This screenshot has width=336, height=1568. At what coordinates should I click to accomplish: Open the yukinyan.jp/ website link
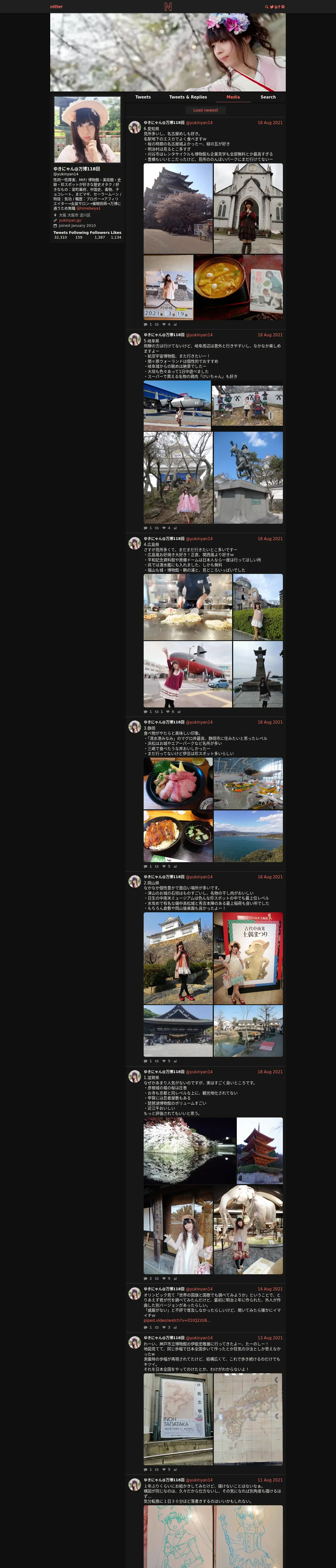tap(70, 220)
